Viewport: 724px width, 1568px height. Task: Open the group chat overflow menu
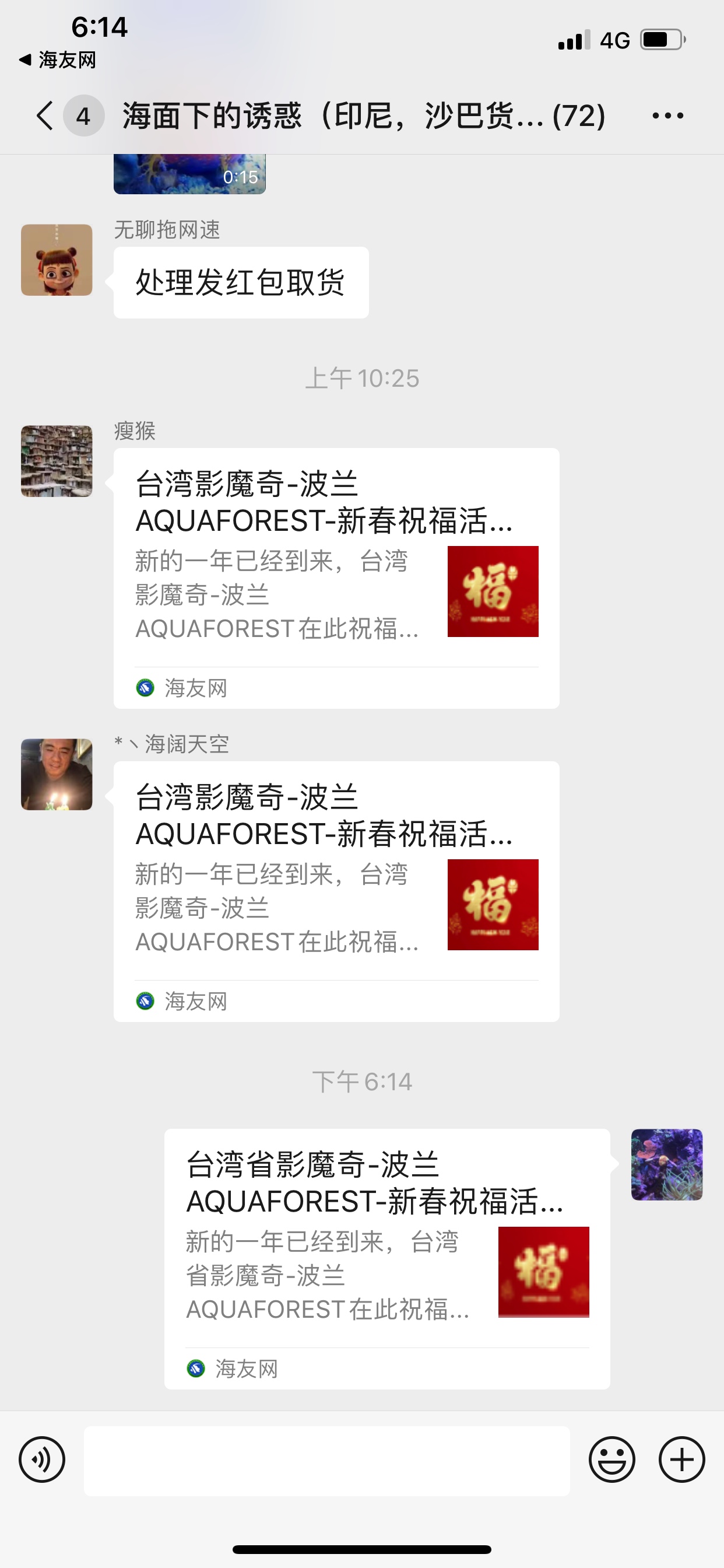pos(667,116)
